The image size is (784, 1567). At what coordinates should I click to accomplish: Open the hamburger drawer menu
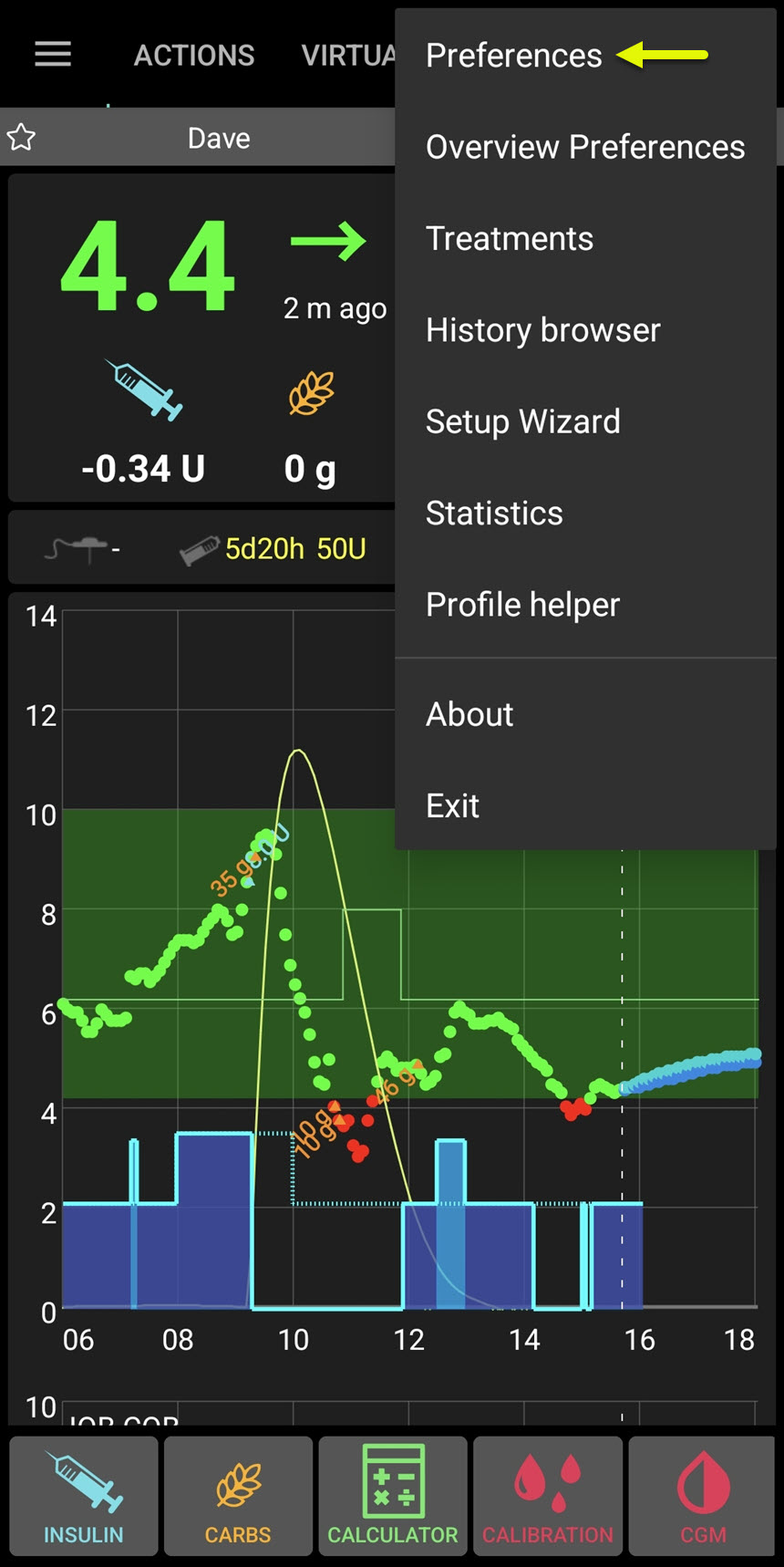click(x=53, y=55)
